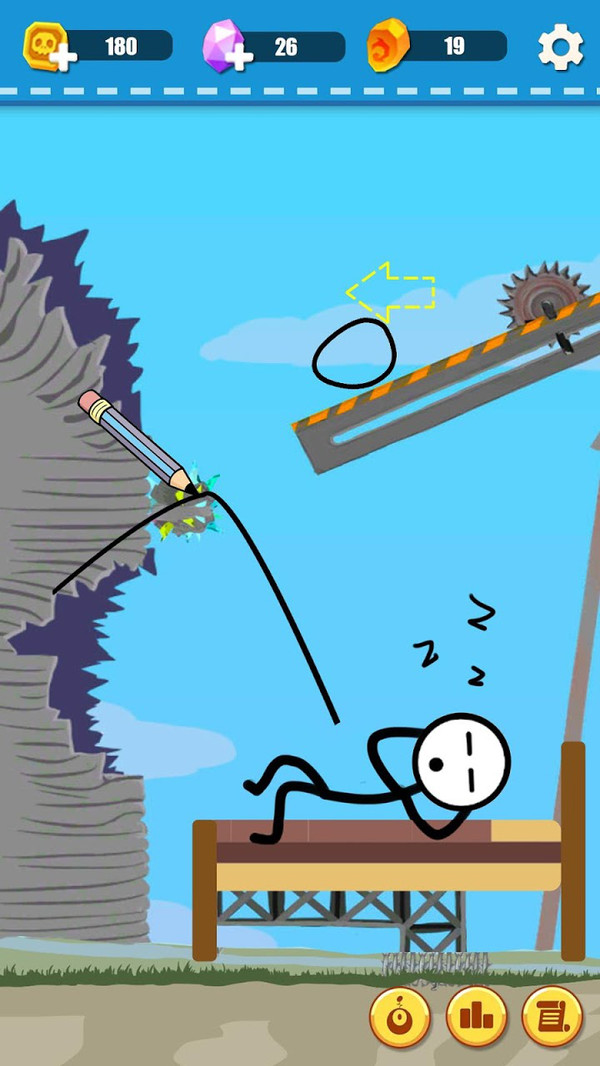This screenshot has width=600, height=1066.
Task: Open the settings gear
Action: click(560, 47)
